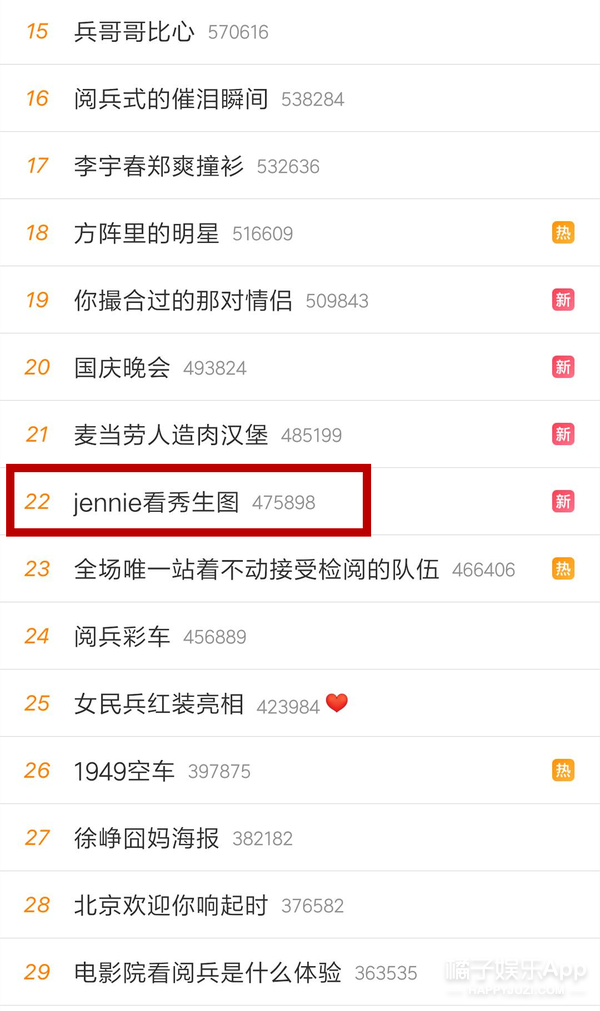Open 1949空车 trending topic

[x=300, y=770]
